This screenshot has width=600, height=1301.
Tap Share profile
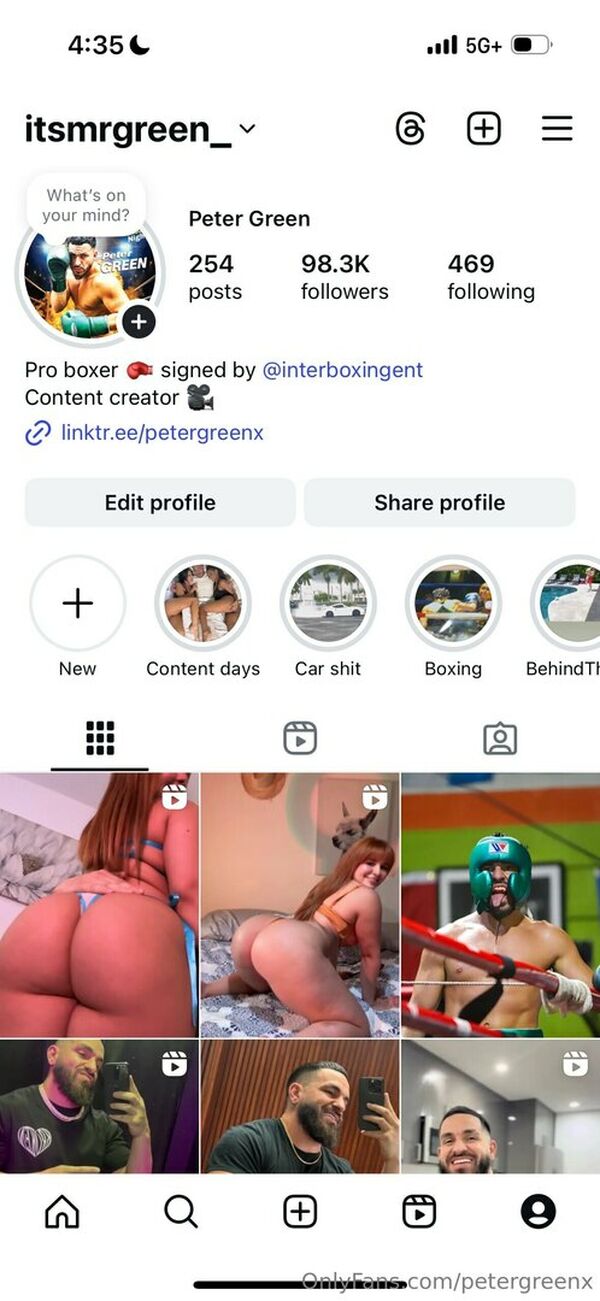click(439, 502)
